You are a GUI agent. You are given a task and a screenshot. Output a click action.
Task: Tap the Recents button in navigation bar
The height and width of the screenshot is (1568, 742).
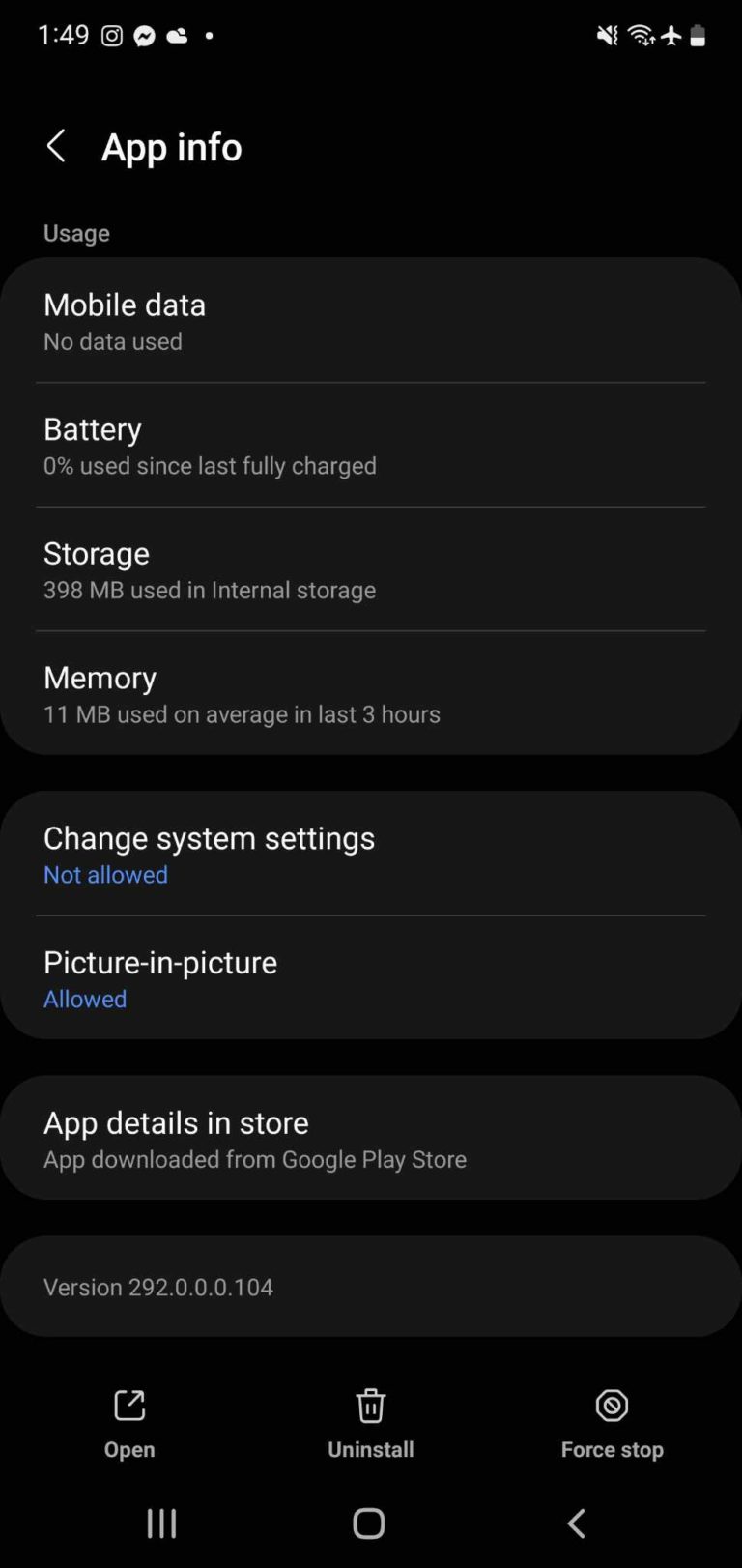pyautogui.click(x=160, y=1523)
